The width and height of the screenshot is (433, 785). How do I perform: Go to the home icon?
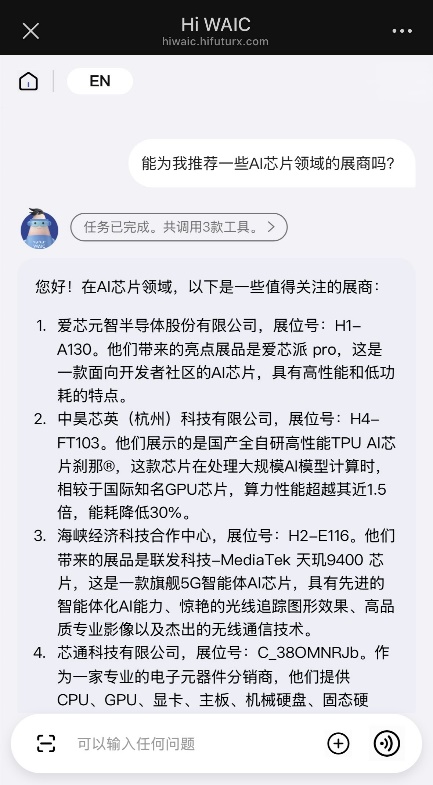coord(29,81)
